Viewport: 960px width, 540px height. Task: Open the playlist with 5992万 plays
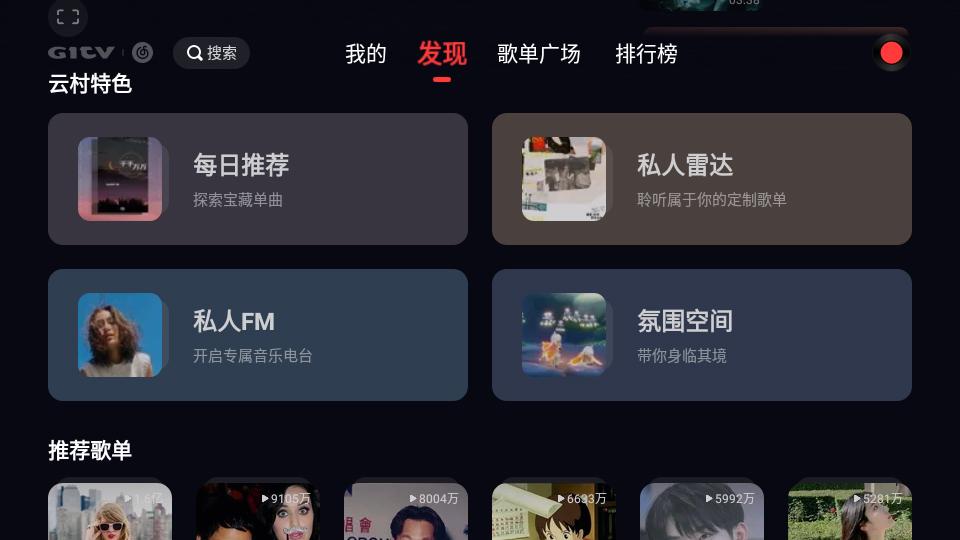pyautogui.click(x=702, y=512)
